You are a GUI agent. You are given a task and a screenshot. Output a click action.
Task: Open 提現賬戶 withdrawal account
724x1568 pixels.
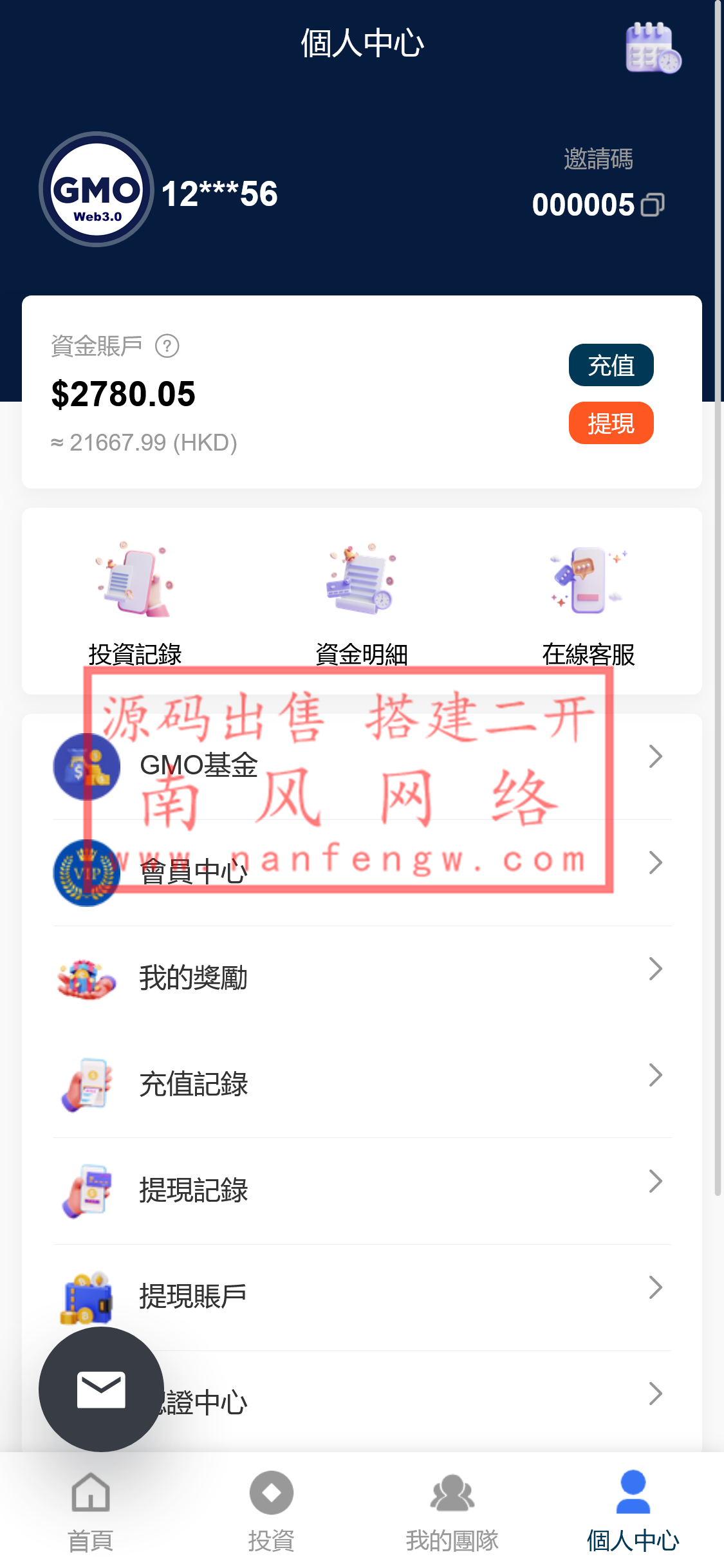(x=362, y=1296)
